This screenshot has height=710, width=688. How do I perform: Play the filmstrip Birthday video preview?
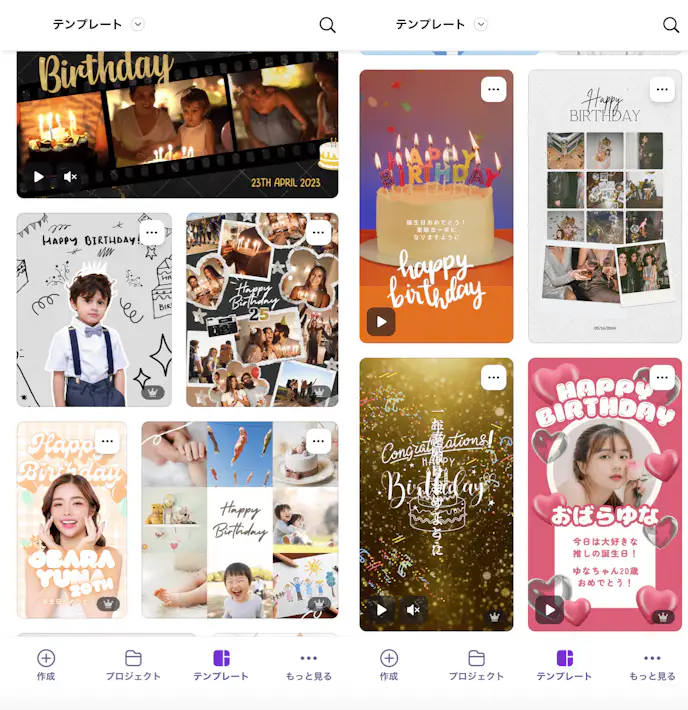coord(39,177)
